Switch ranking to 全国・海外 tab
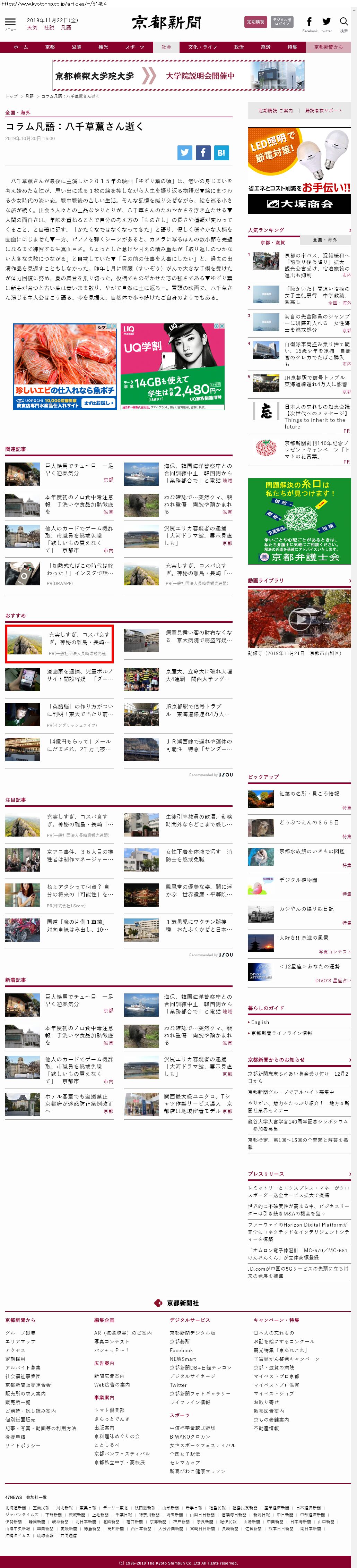 (x=324, y=240)
